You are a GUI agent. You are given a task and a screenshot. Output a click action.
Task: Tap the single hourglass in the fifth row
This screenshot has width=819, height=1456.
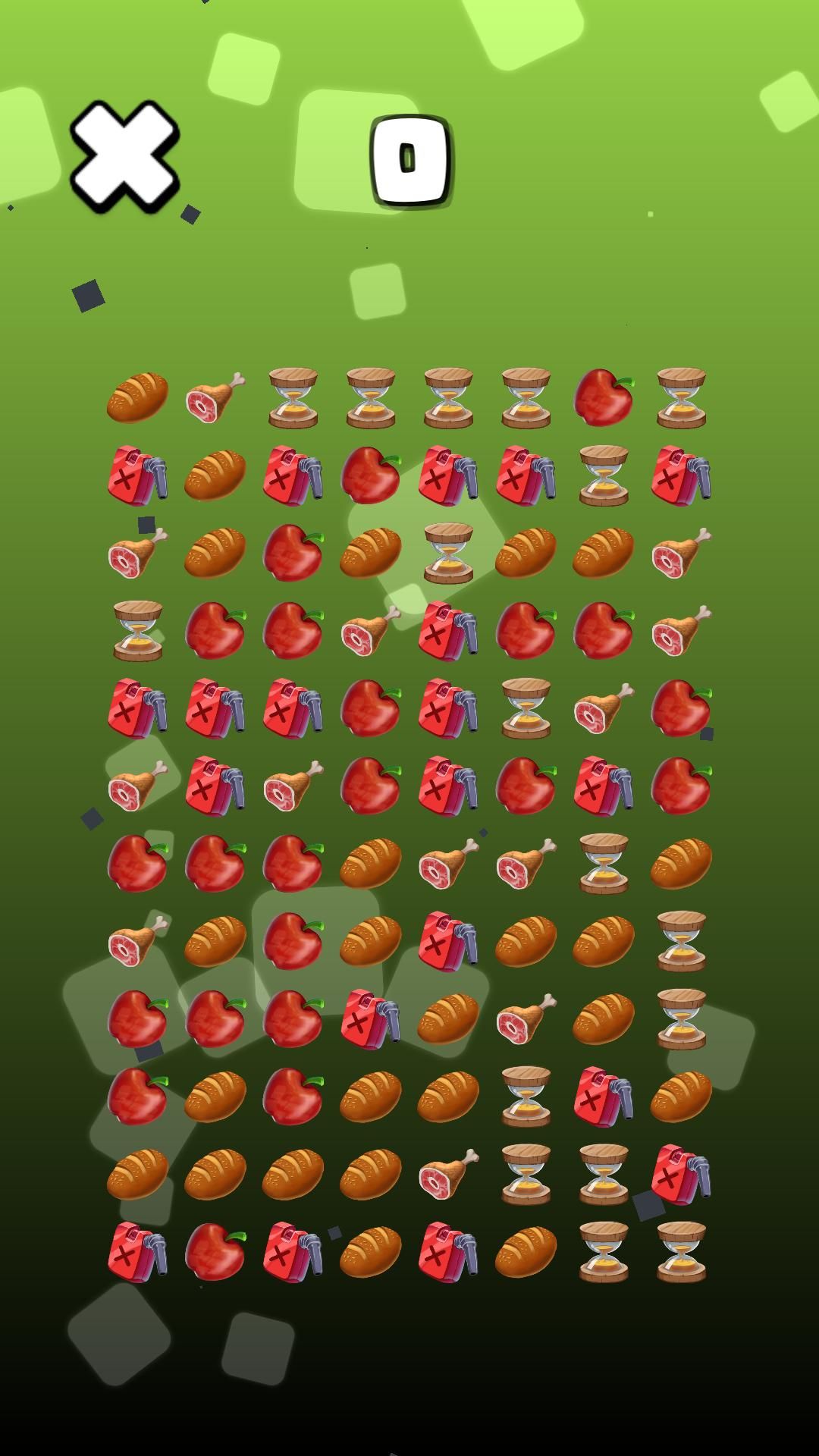coord(526,708)
